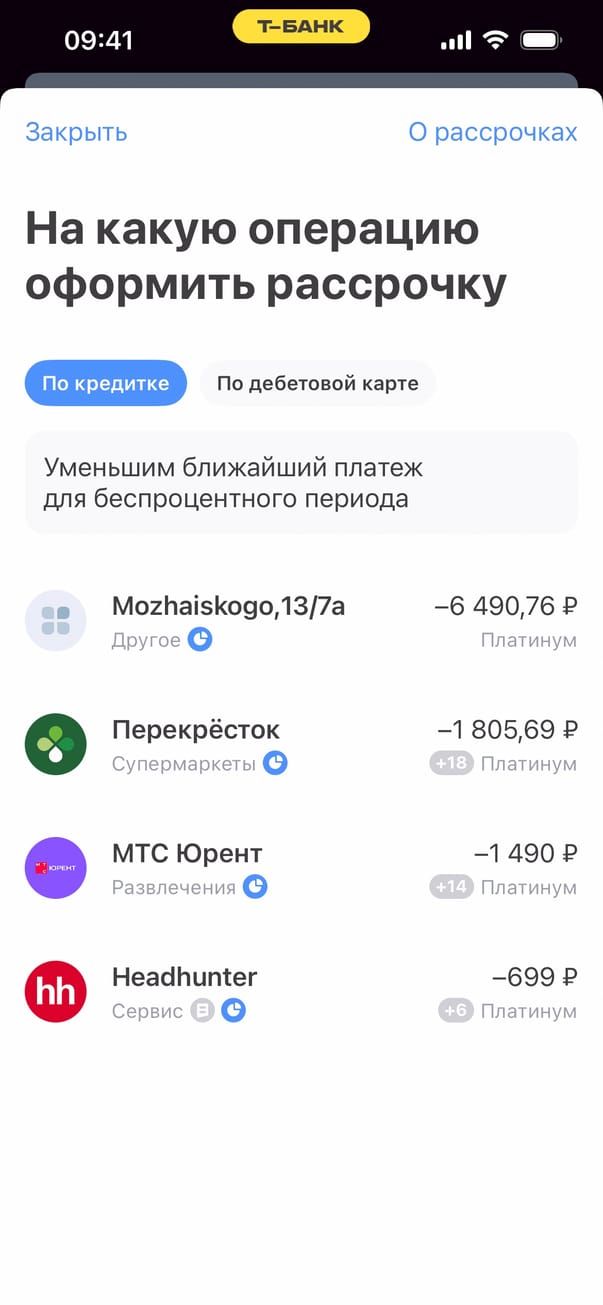Pick the МТС Юрент transaction
This screenshot has width=603, height=1305.
tap(300, 868)
